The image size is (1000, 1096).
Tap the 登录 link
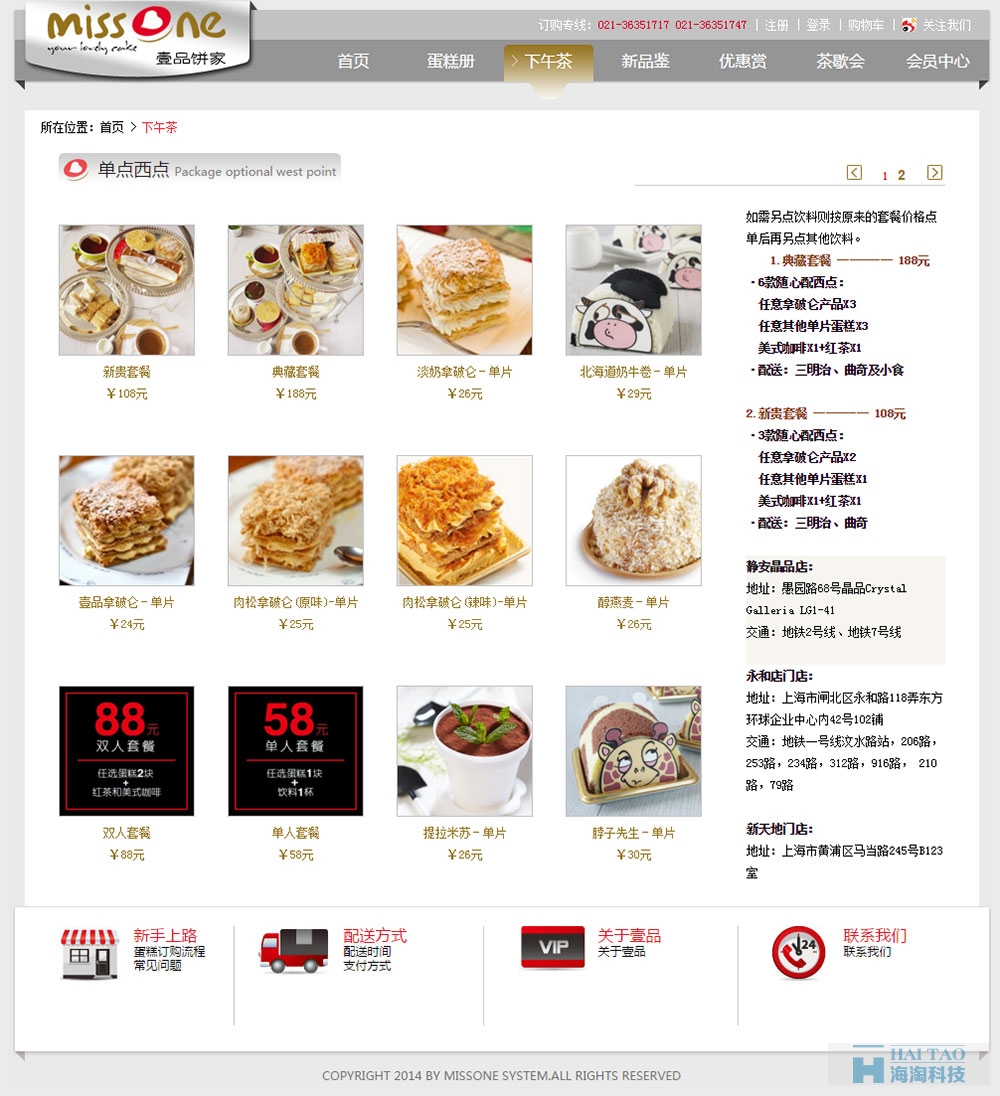818,25
